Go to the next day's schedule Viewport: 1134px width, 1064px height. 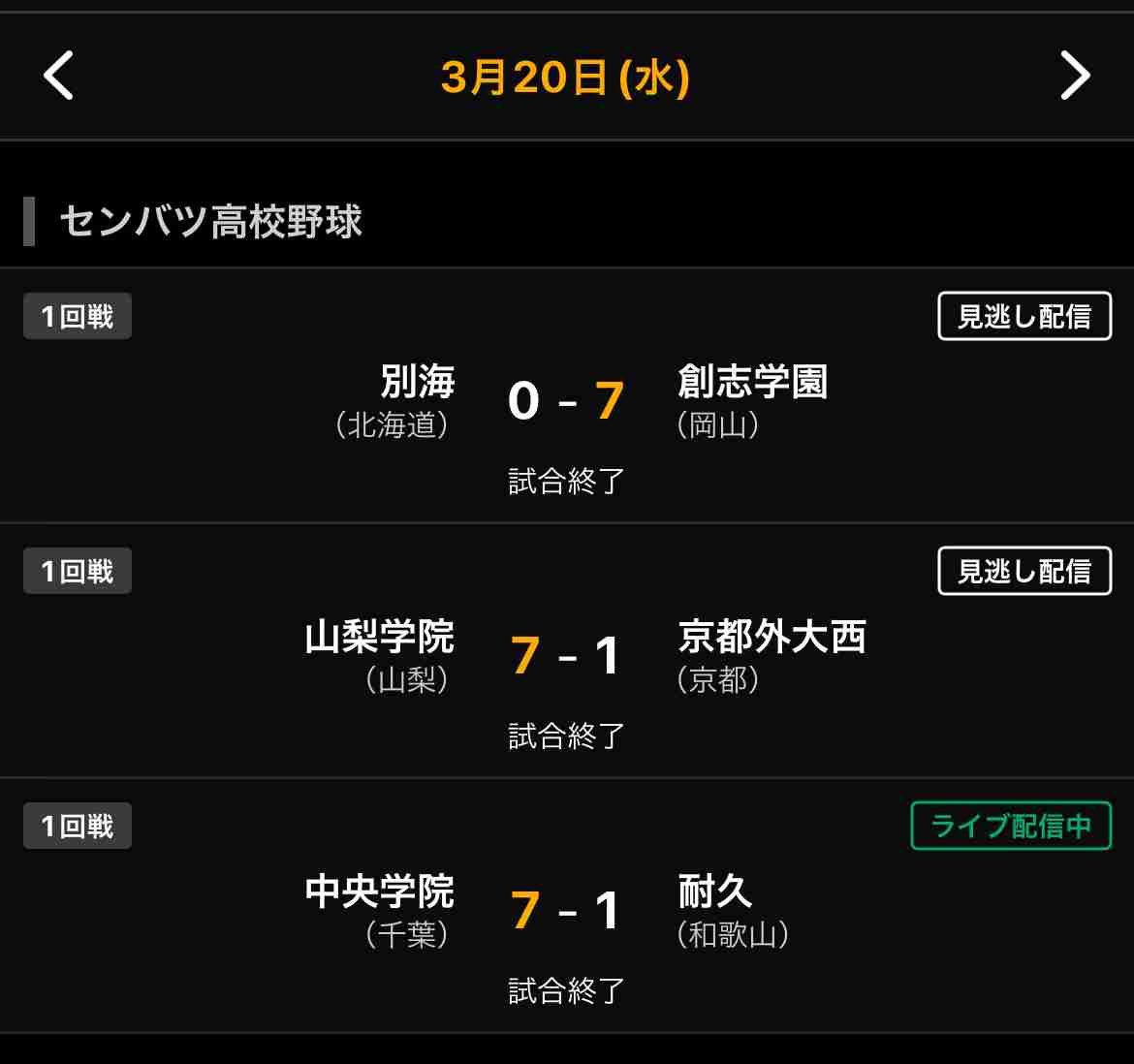(x=1075, y=77)
